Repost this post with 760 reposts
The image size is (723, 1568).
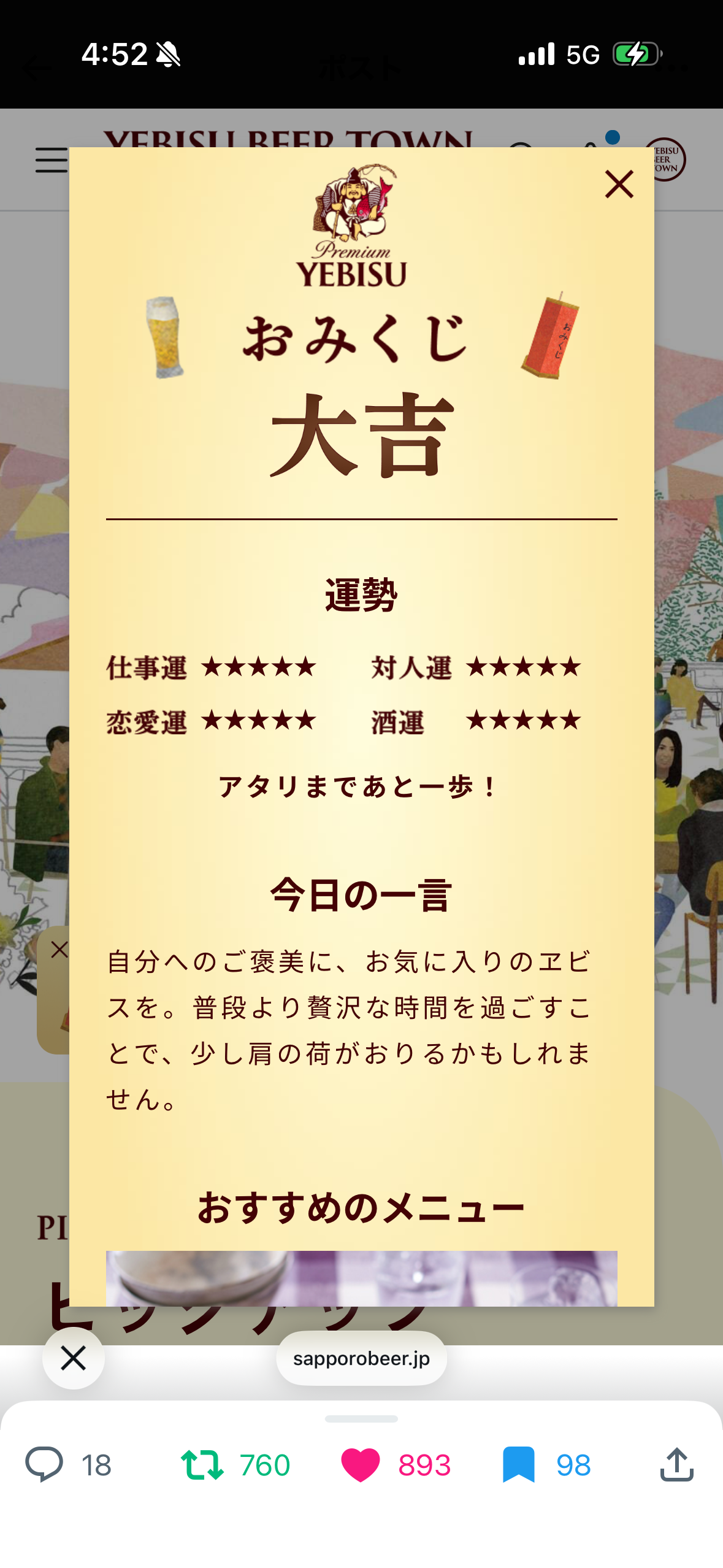pos(202,1464)
